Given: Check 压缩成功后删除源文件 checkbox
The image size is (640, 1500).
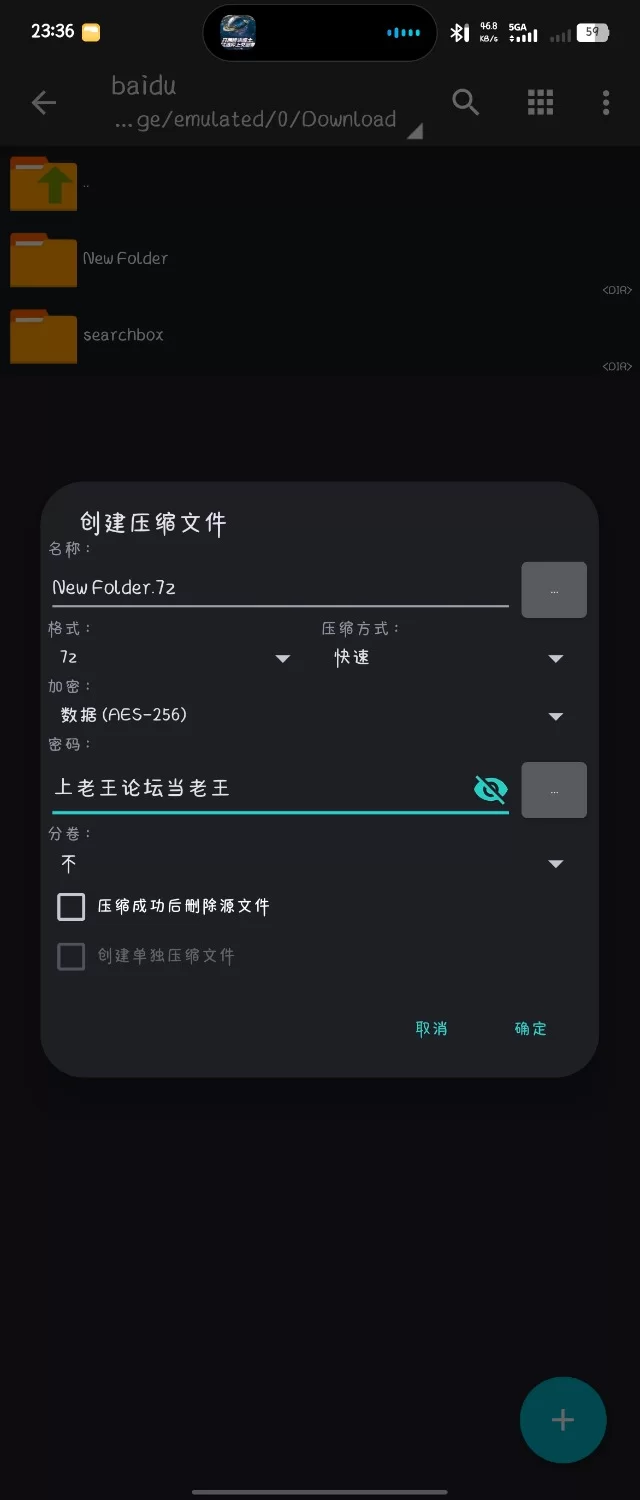Looking at the screenshot, I should pos(71,907).
